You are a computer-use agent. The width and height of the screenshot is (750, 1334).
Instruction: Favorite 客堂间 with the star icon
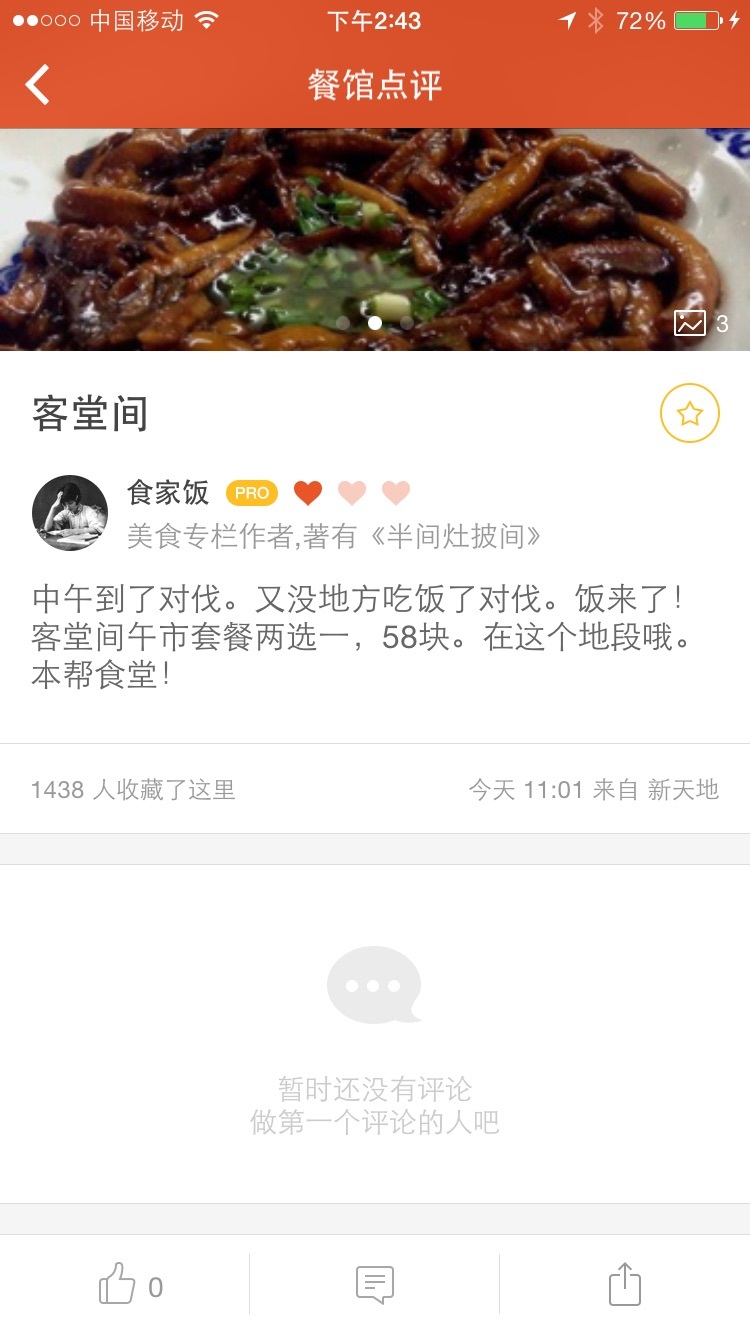tap(689, 413)
